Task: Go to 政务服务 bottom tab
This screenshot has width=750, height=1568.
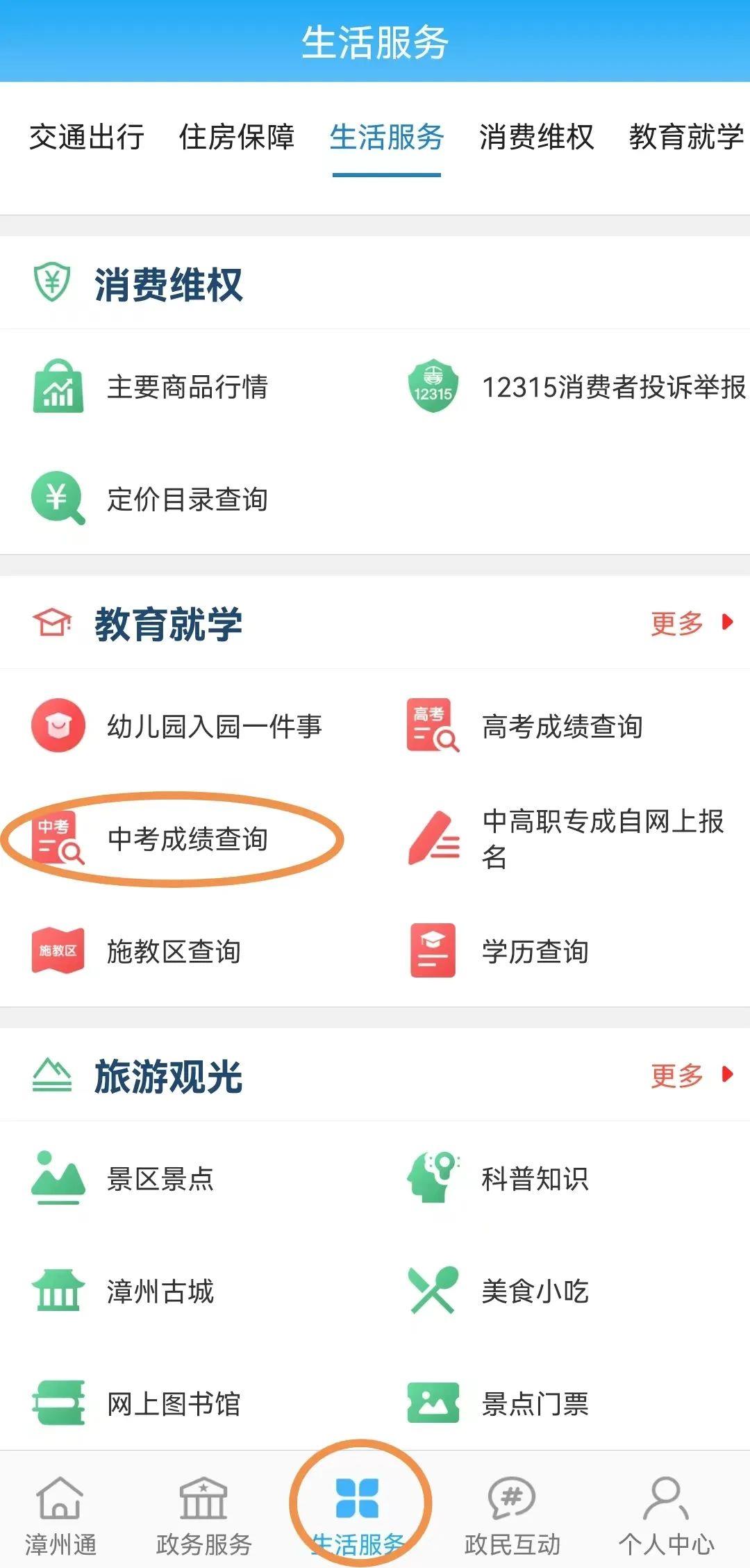Action: click(203, 1516)
